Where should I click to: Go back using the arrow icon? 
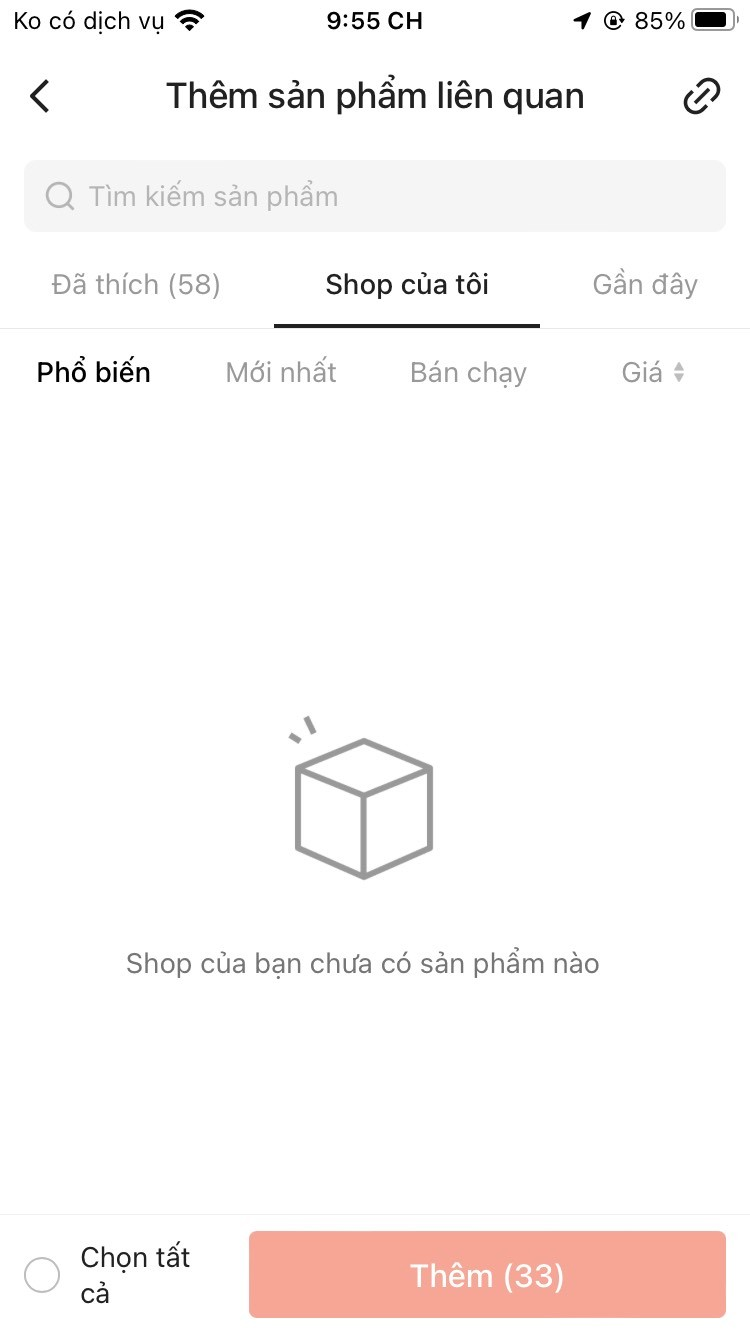tap(40, 97)
